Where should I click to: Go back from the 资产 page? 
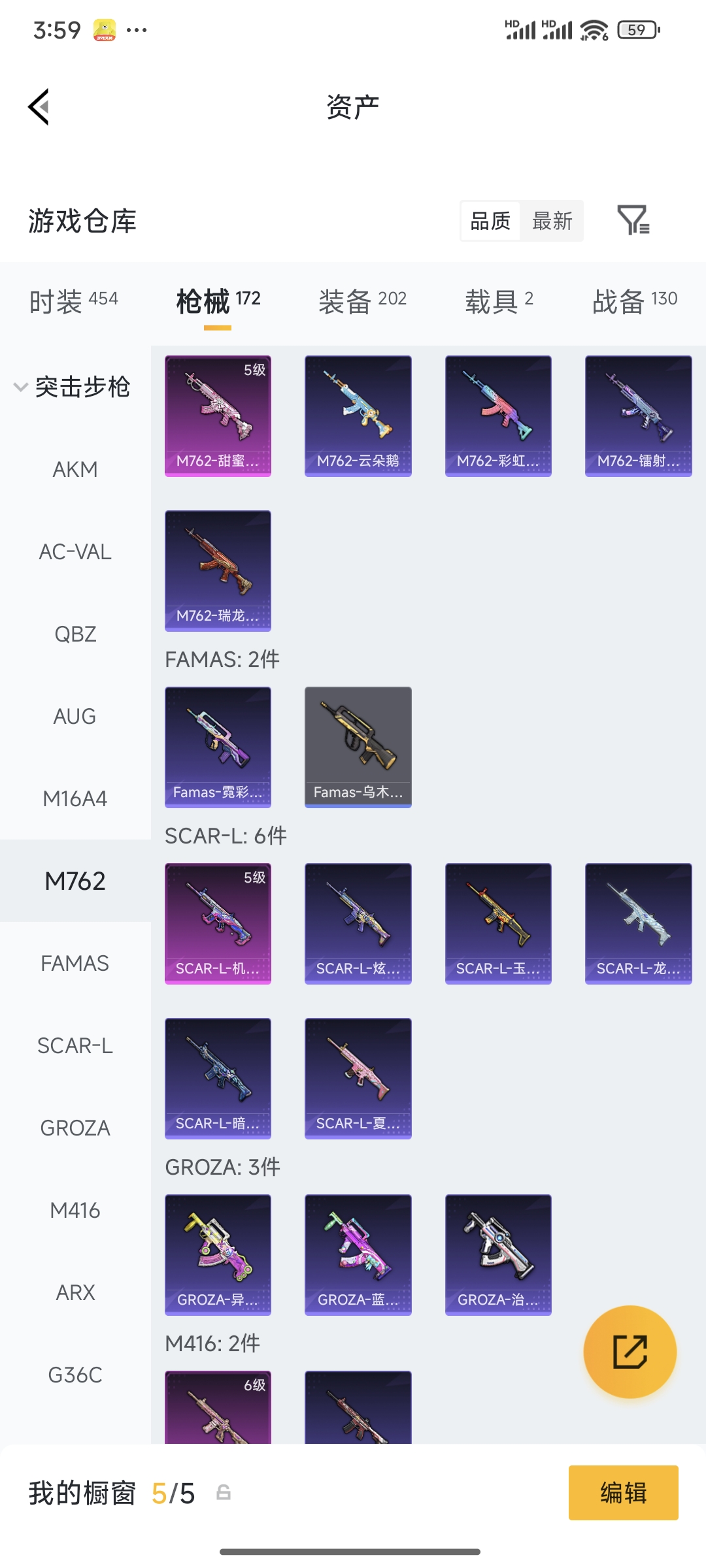coord(39,106)
